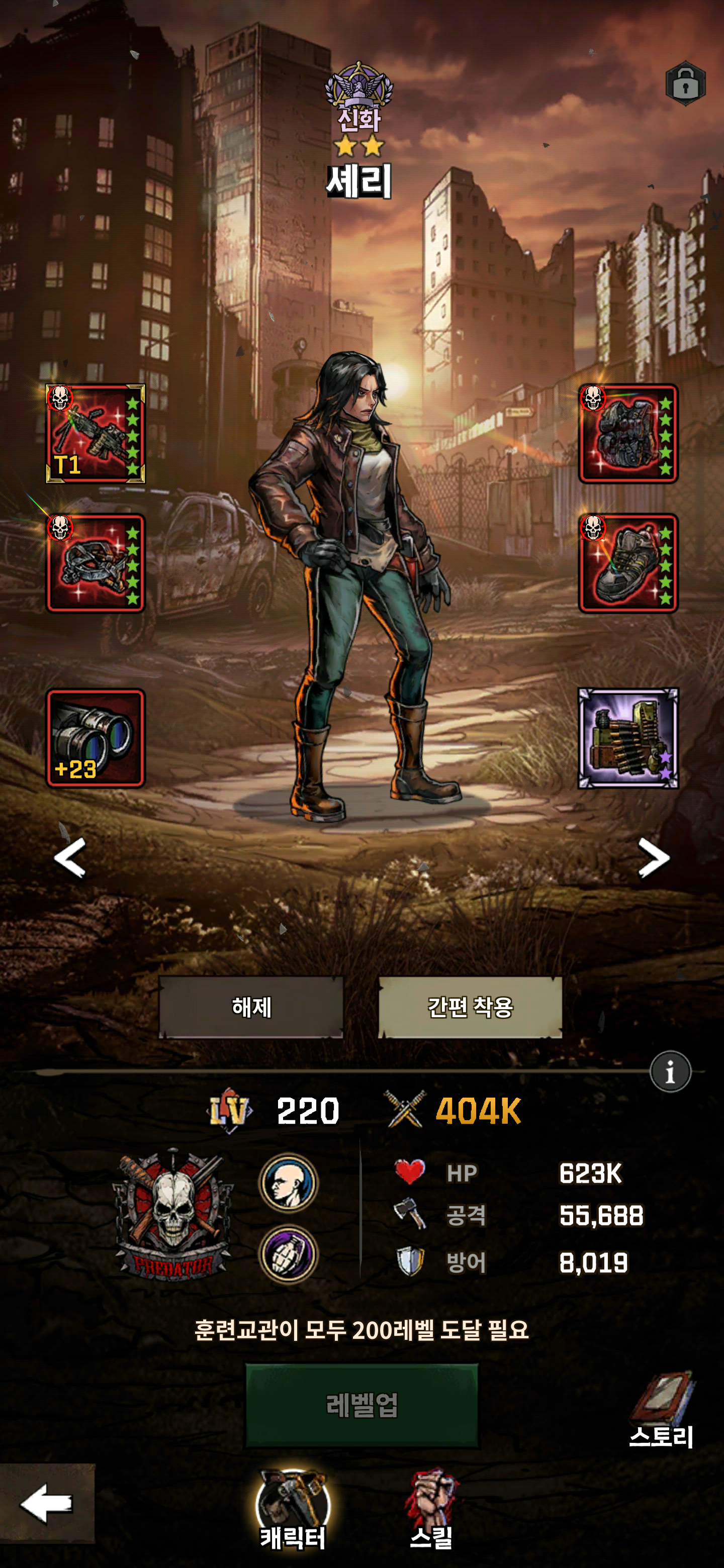This screenshot has height=1568, width=724.
Task: Go to the previous character
Action: tap(69, 858)
